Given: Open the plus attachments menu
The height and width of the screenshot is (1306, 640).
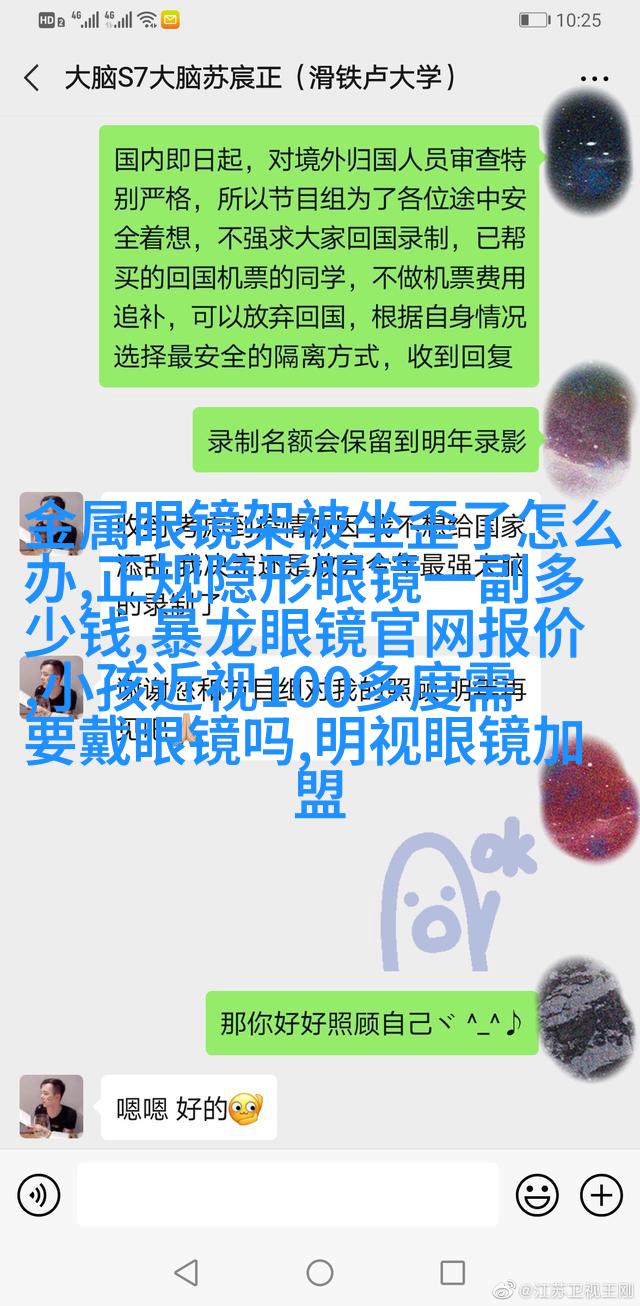Looking at the screenshot, I should 601,1194.
